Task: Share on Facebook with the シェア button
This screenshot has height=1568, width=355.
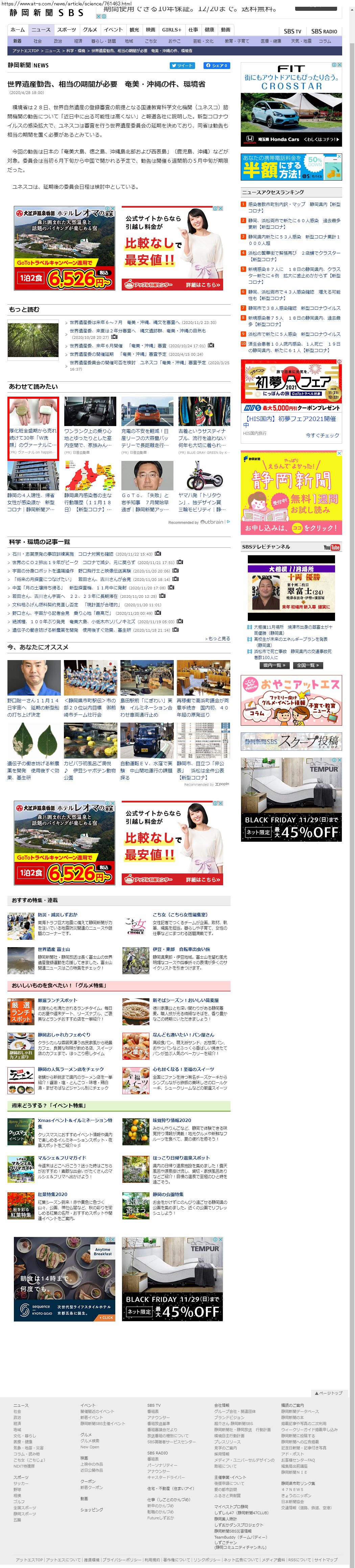Action: pos(217,65)
